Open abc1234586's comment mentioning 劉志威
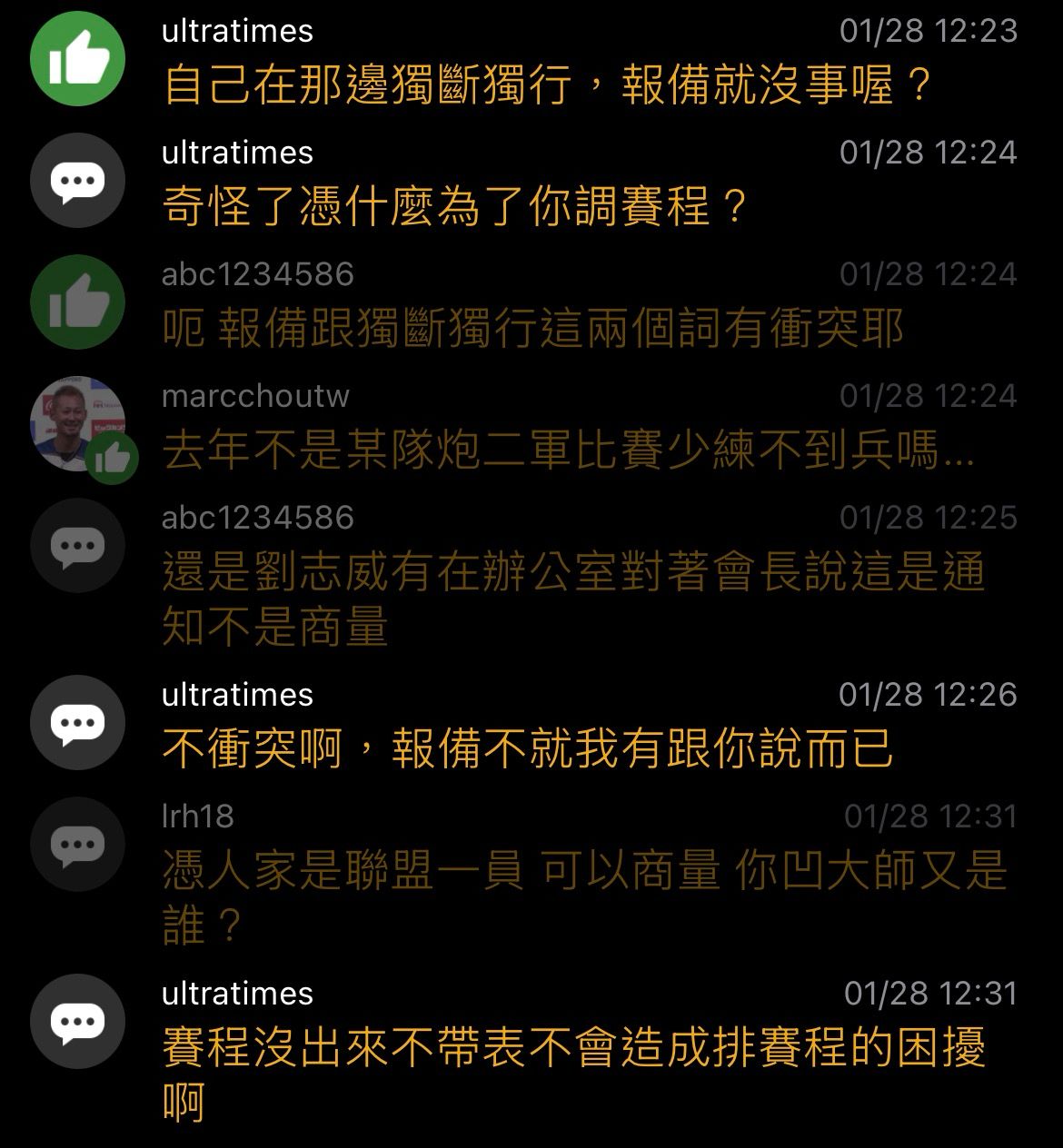Viewport: 1063px width, 1148px height. pos(572,599)
